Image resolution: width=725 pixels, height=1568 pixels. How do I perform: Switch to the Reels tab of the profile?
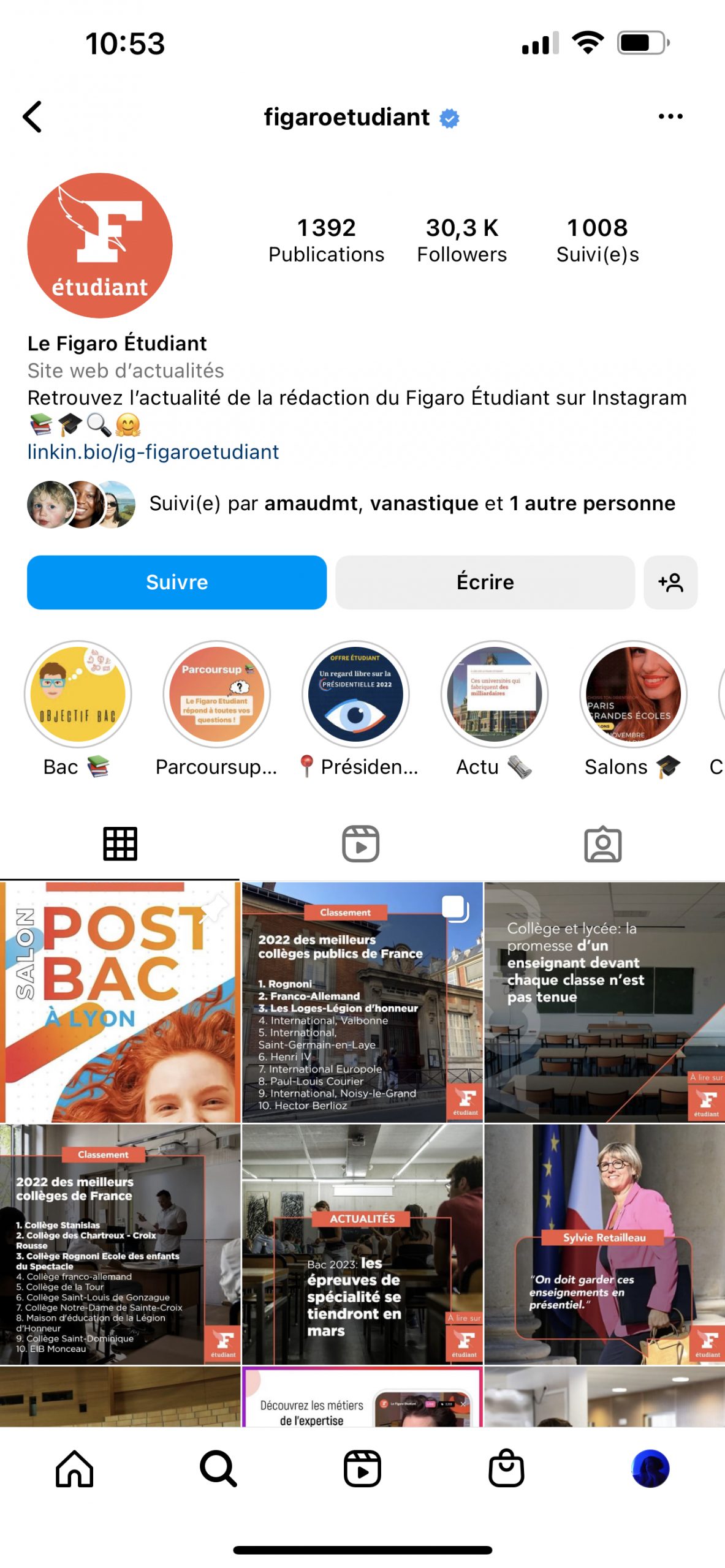(x=360, y=843)
